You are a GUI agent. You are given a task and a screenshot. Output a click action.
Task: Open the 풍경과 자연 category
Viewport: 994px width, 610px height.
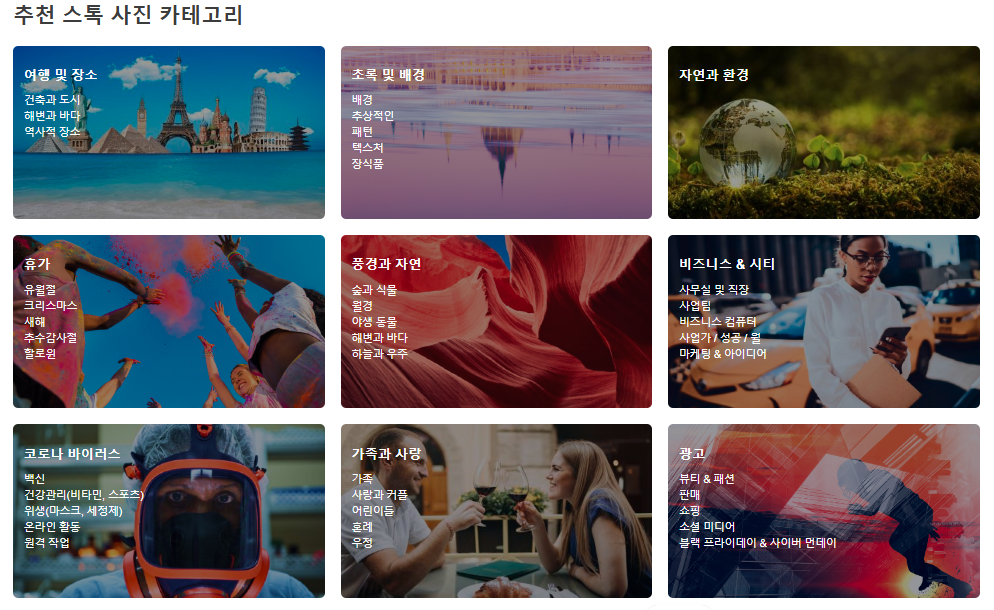(x=386, y=264)
